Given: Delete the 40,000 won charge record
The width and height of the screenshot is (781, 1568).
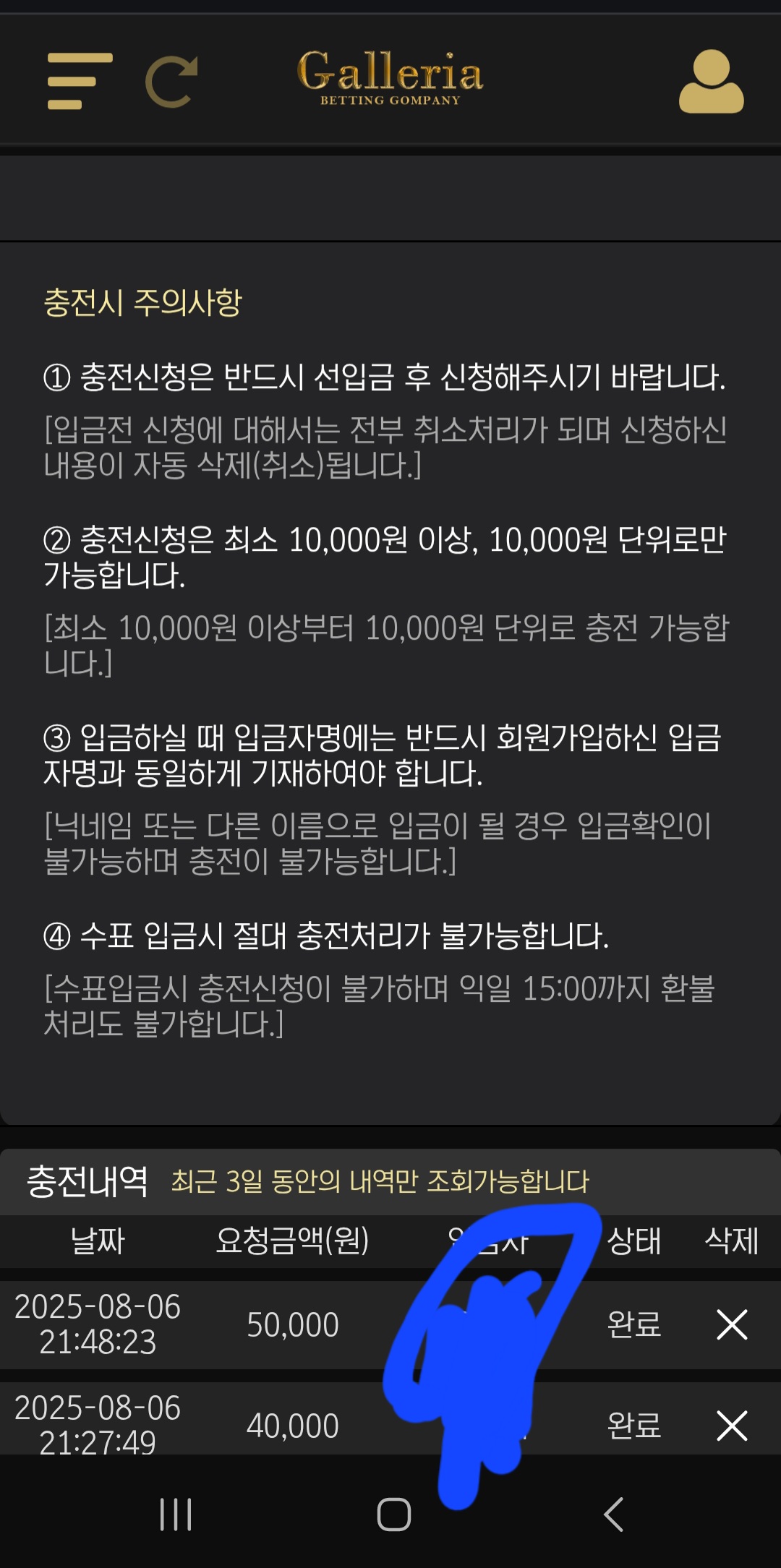Looking at the screenshot, I should (x=731, y=1426).
